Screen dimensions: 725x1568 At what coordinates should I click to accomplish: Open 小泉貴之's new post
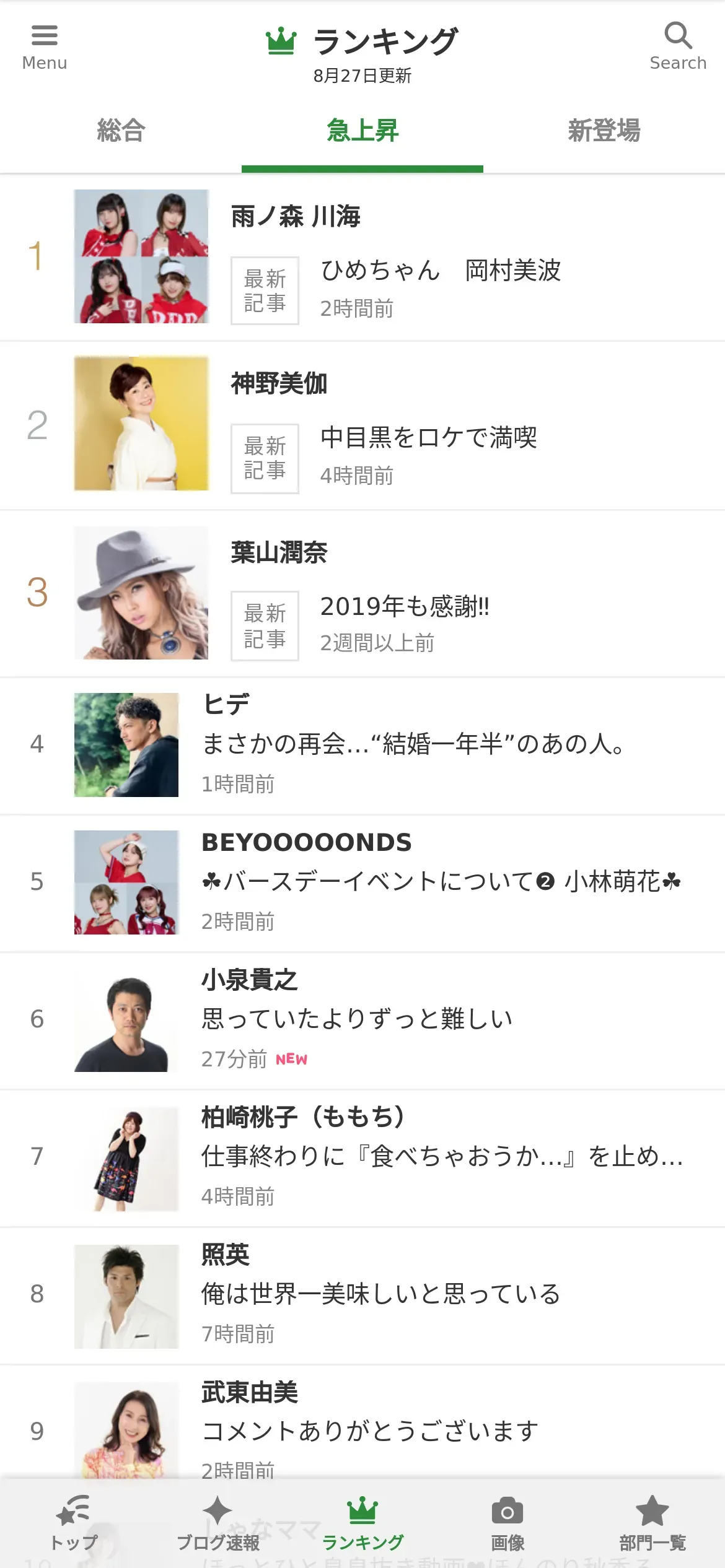point(362,1021)
